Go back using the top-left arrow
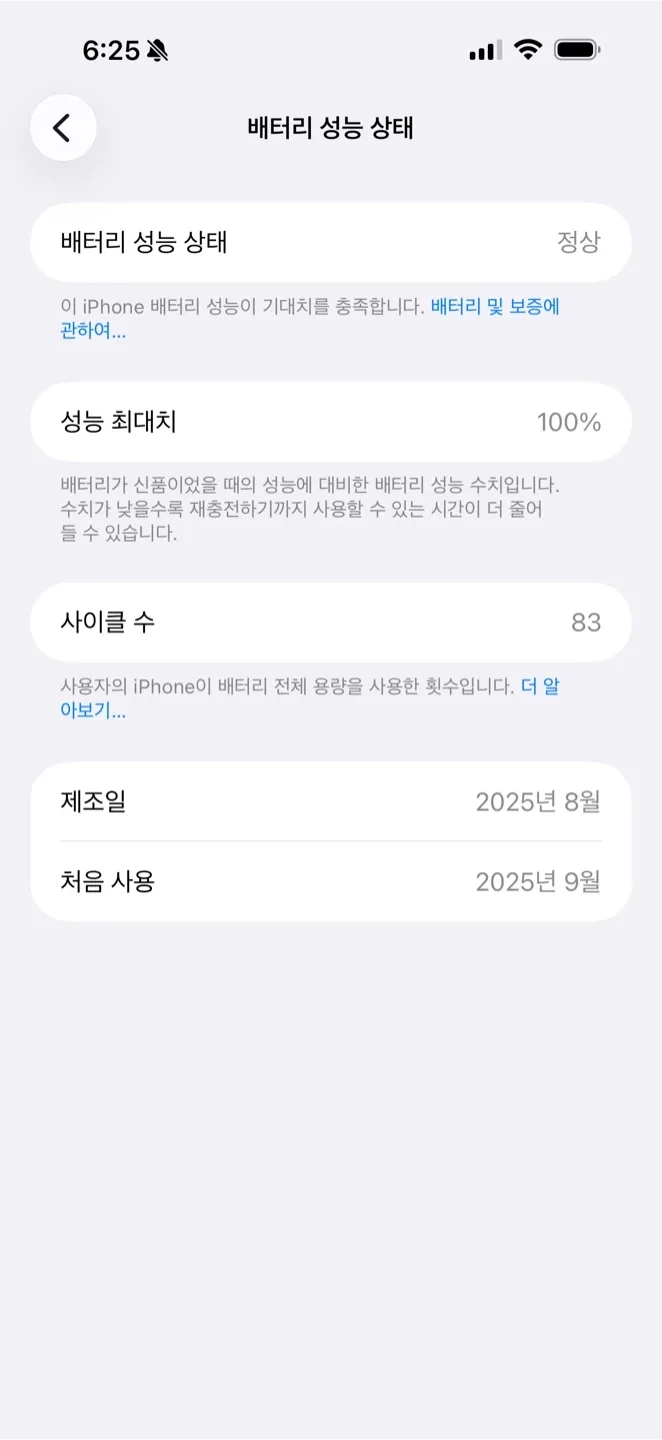Image resolution: width=662 pixels, height=1440 pixels. 63,128
